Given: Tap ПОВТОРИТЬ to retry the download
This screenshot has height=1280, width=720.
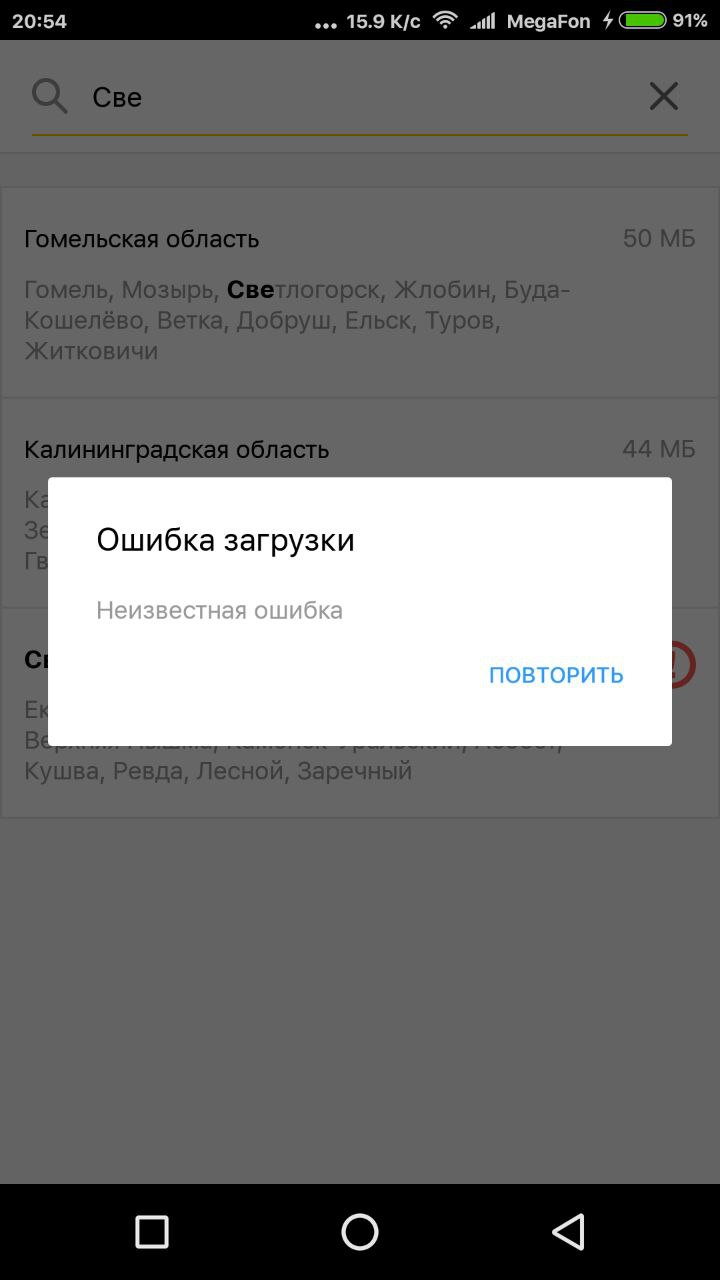Looking at the screenshot, I should tap(556, 675).
